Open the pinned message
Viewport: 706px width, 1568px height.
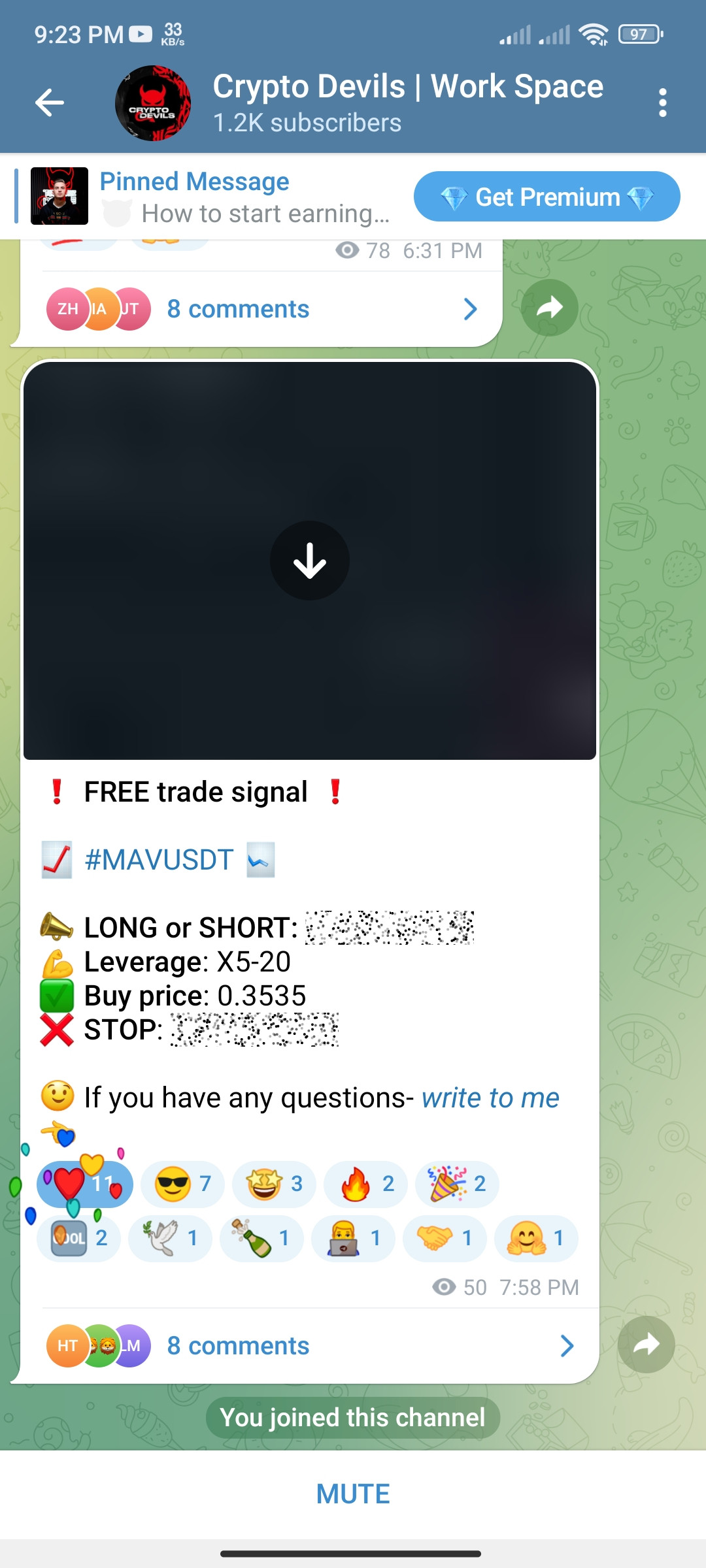coord(209,197)
